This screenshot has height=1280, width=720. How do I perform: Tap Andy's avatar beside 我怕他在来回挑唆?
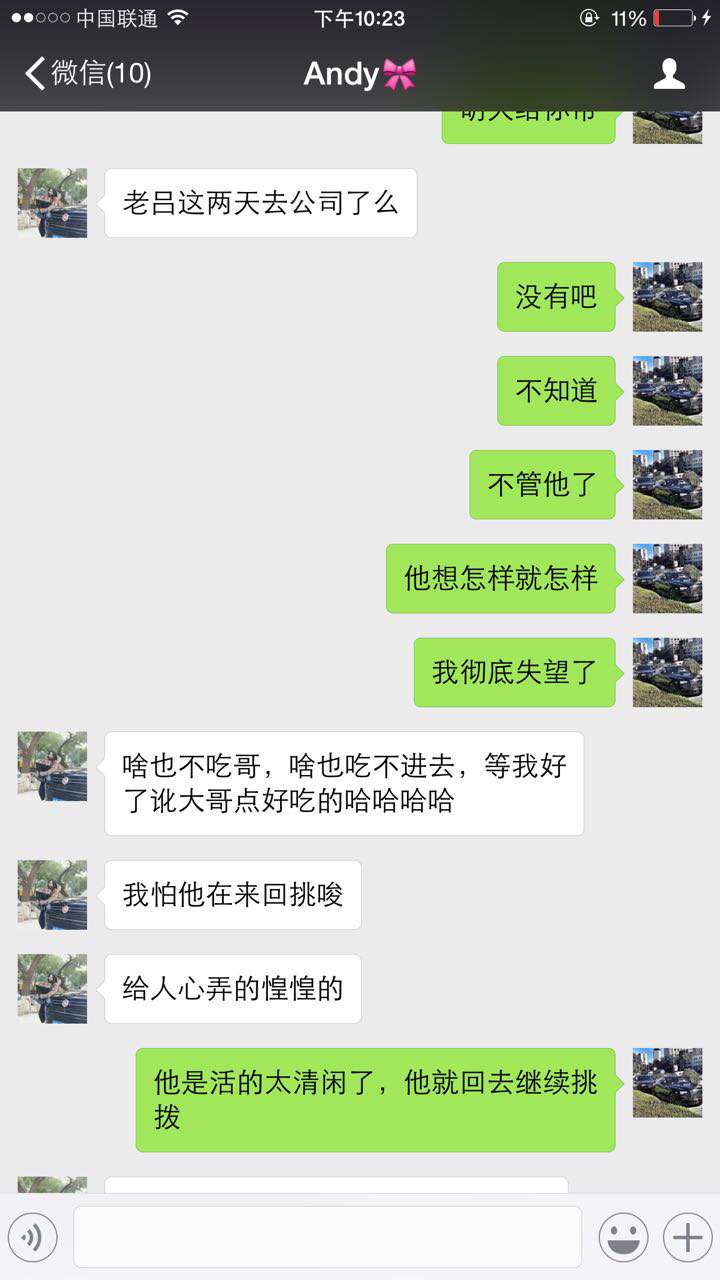52,895
